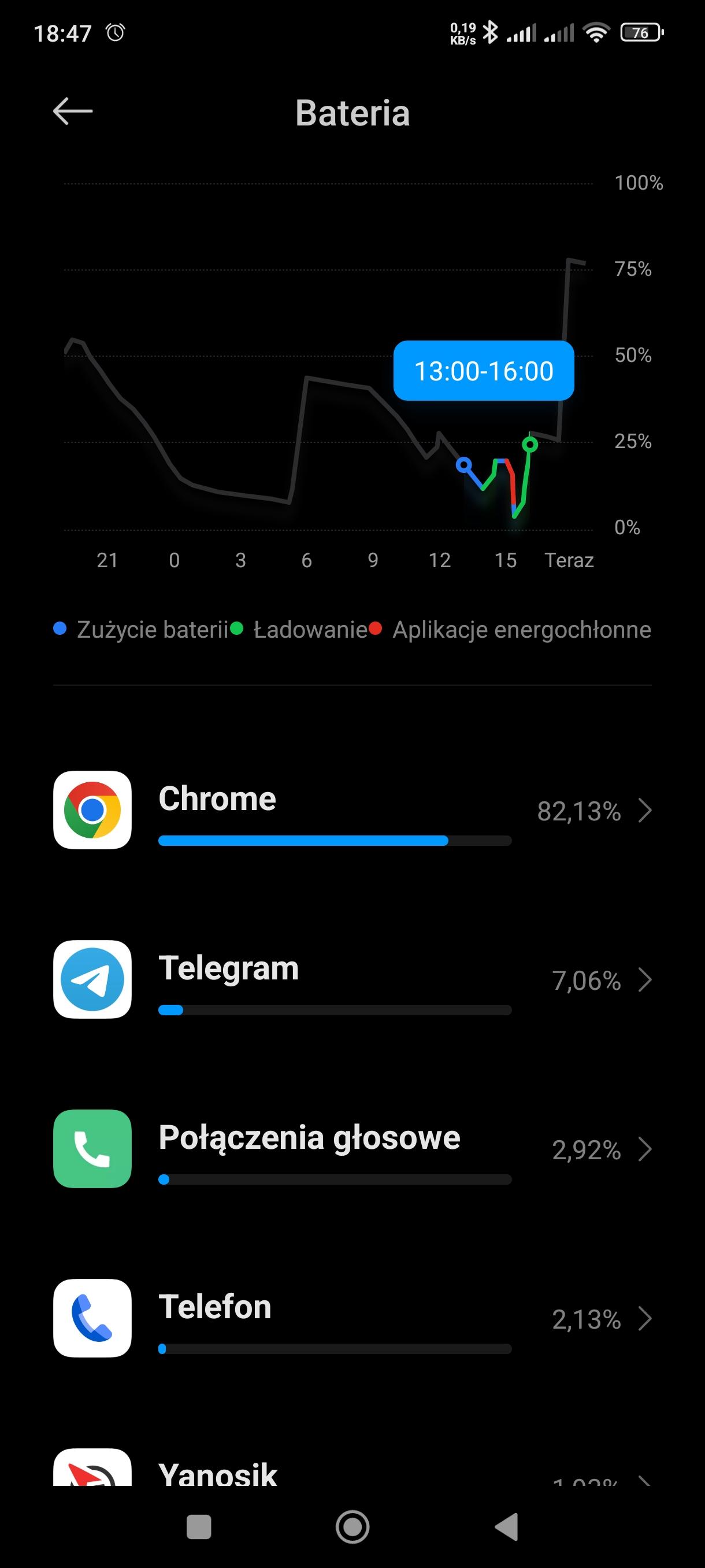Open Telegram battery usage details
The height and width of the screenshot is (1568, 705).
pyautogui.click(x=352, y=980)
